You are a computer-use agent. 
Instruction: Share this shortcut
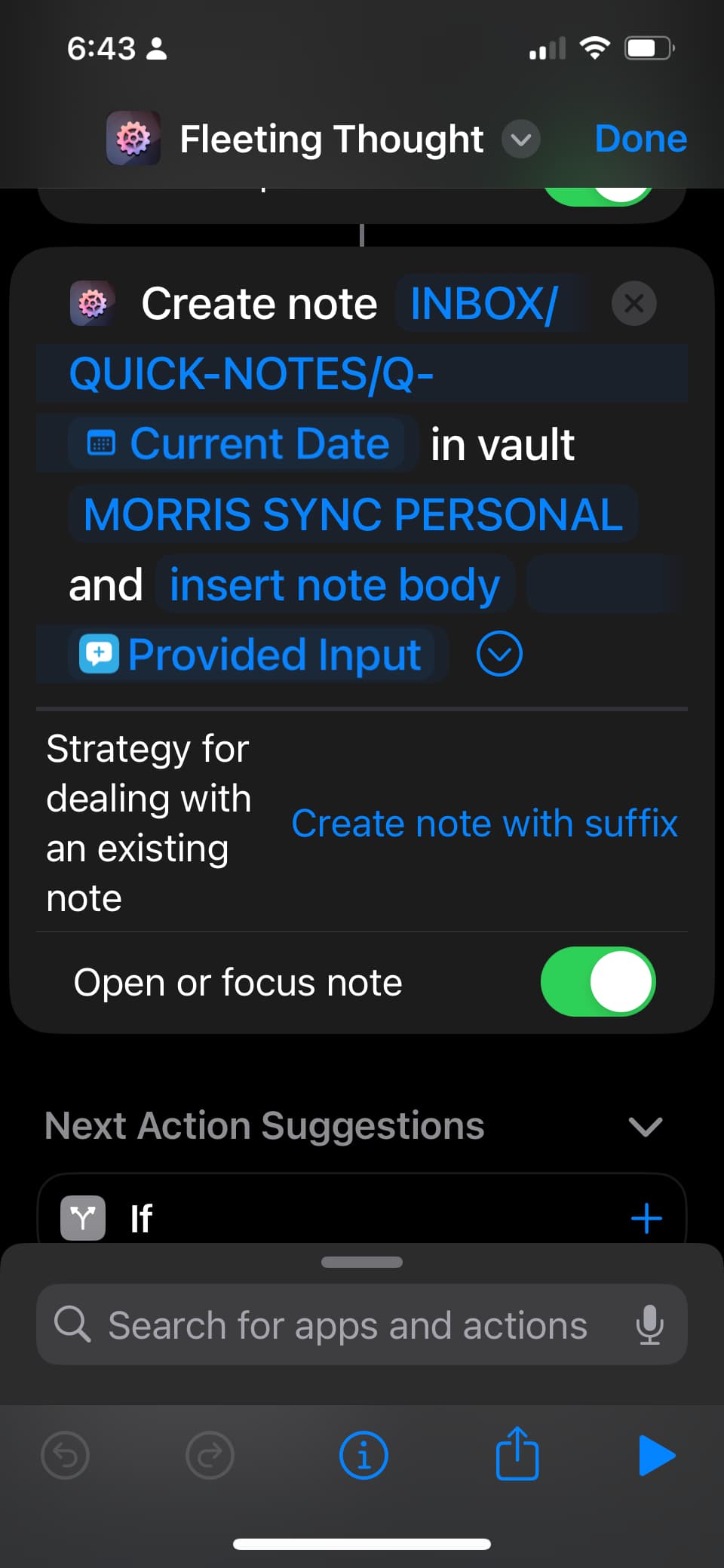point(517,1453)
